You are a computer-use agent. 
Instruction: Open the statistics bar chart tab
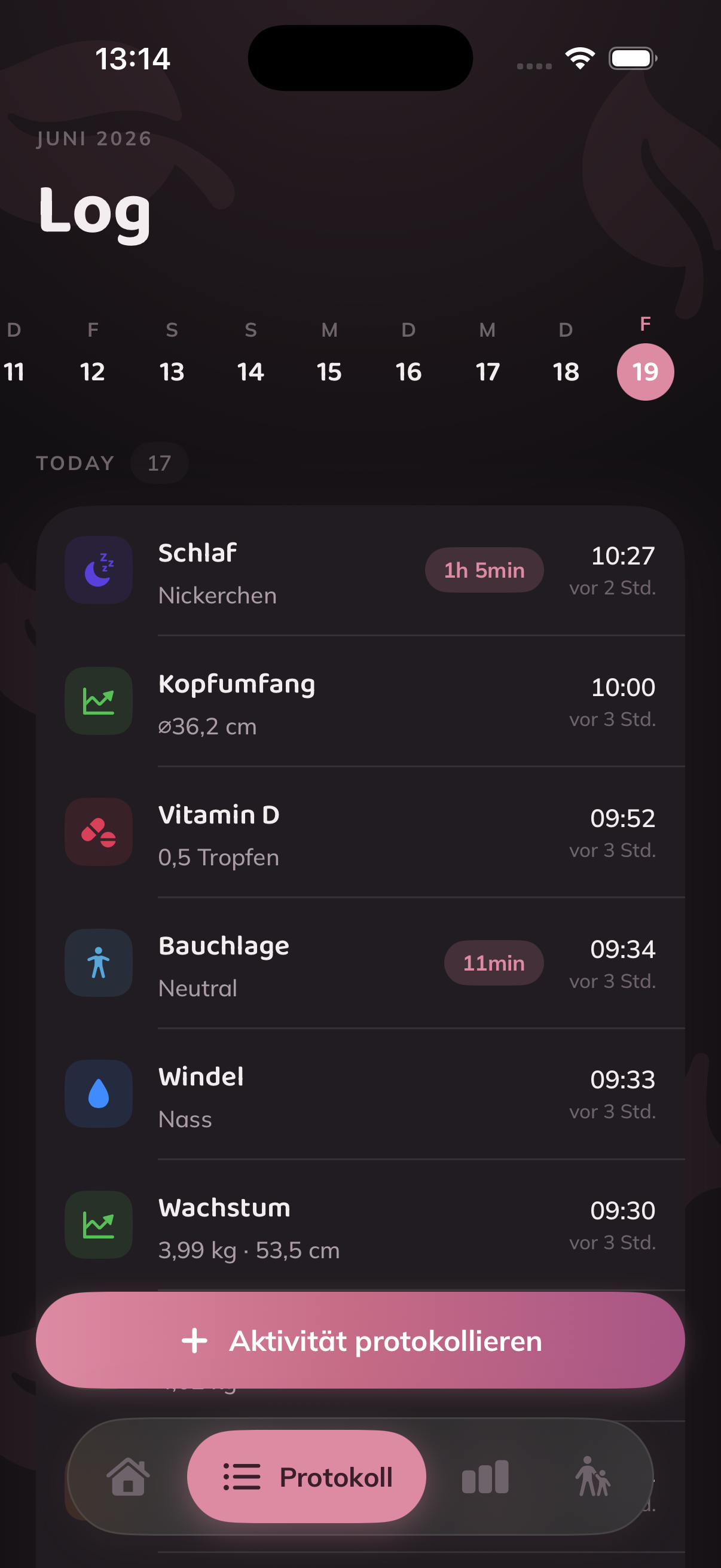click(485, 1477)
